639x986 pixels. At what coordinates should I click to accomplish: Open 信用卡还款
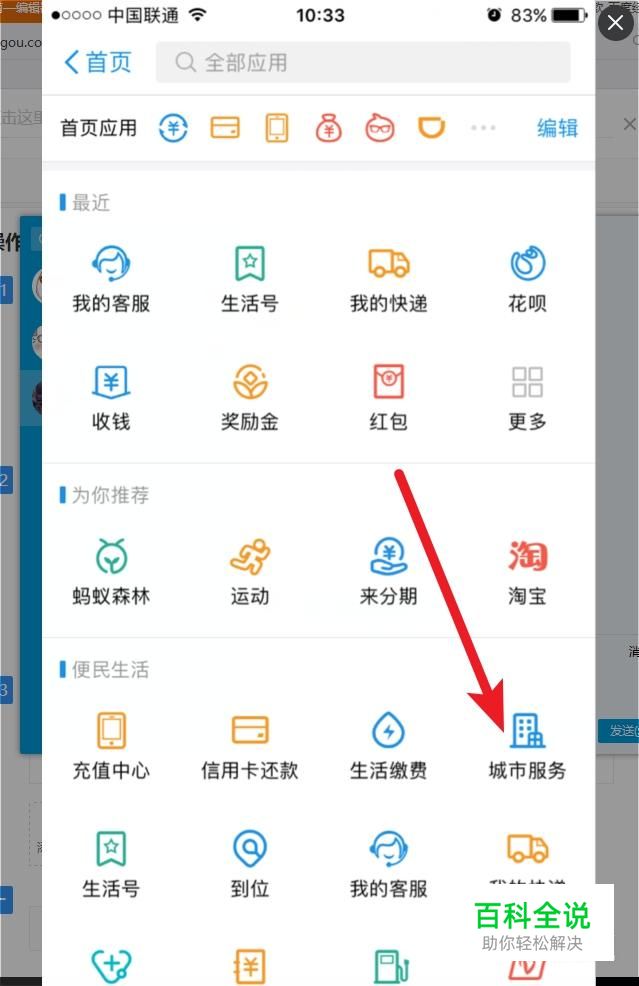click(x=250, y=746)
